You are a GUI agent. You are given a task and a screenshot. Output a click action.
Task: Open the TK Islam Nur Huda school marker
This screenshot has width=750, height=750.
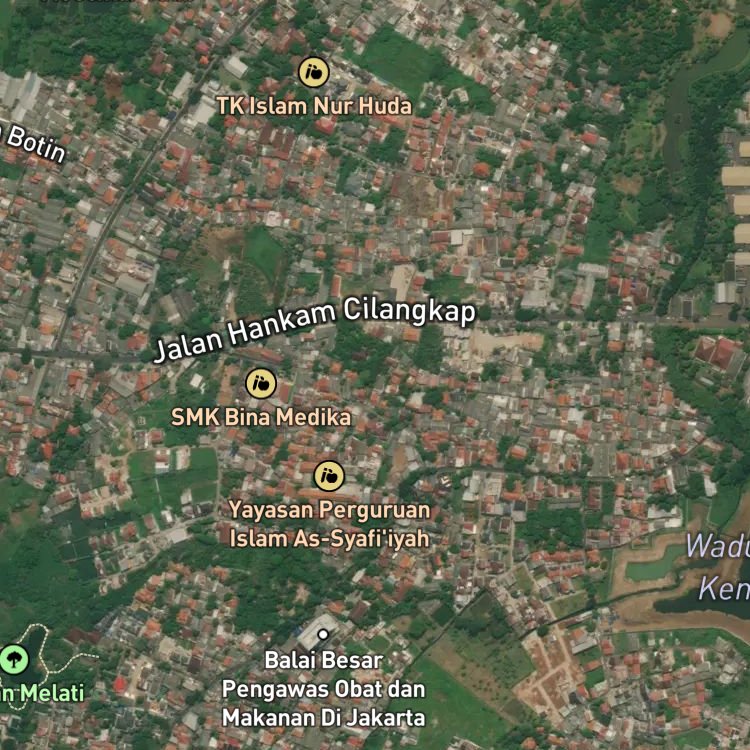[314, 72]
